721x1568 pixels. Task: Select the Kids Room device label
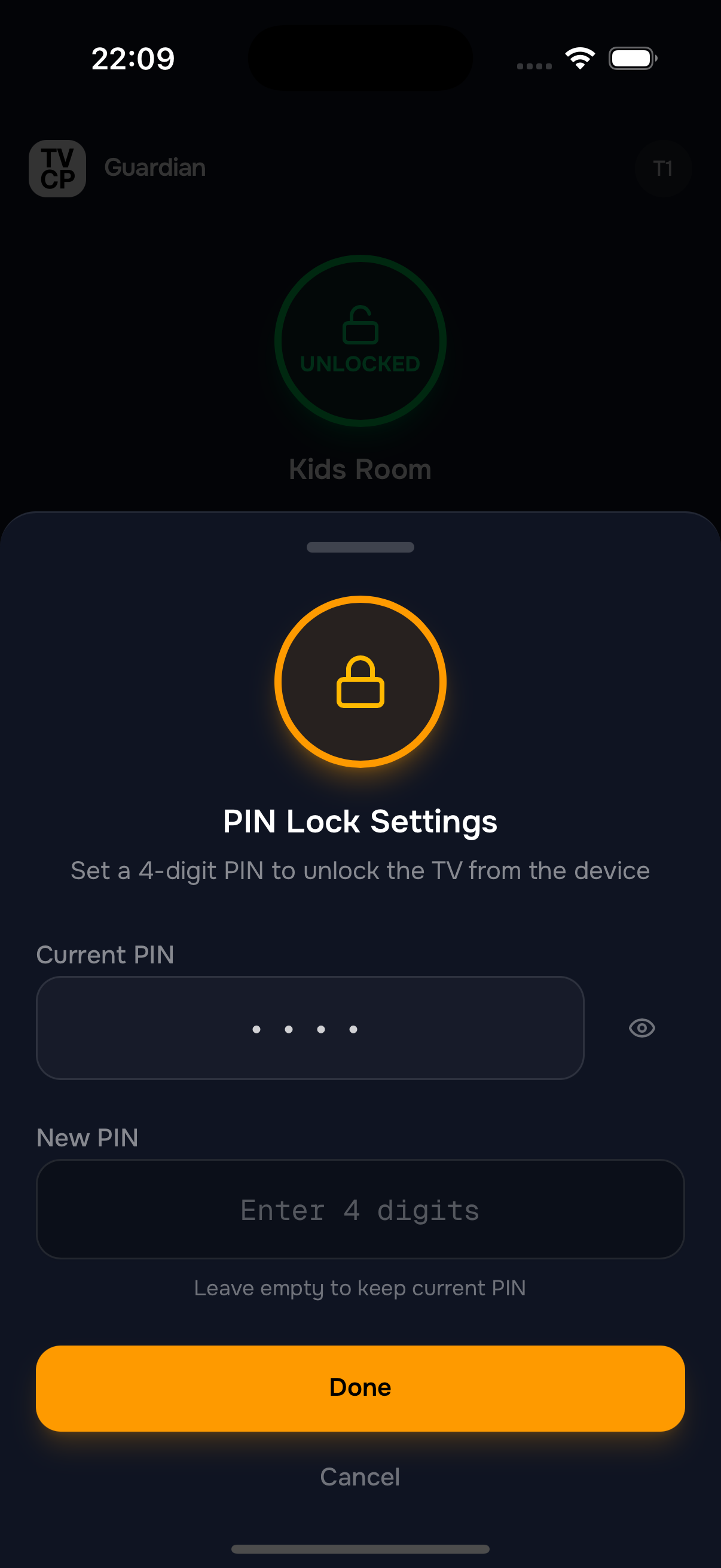coord(360,469)
